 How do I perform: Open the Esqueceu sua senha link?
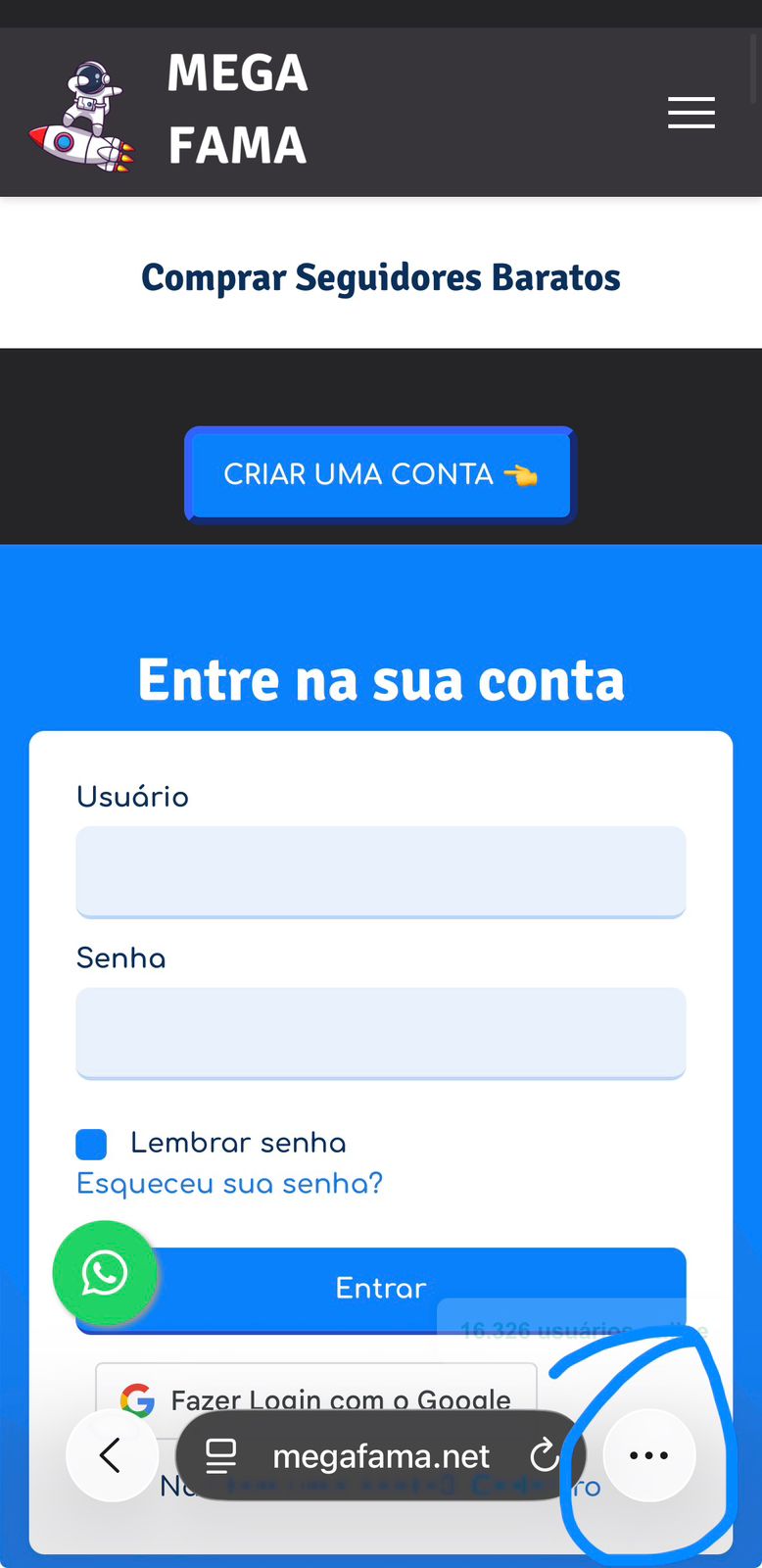point(229,1184)
